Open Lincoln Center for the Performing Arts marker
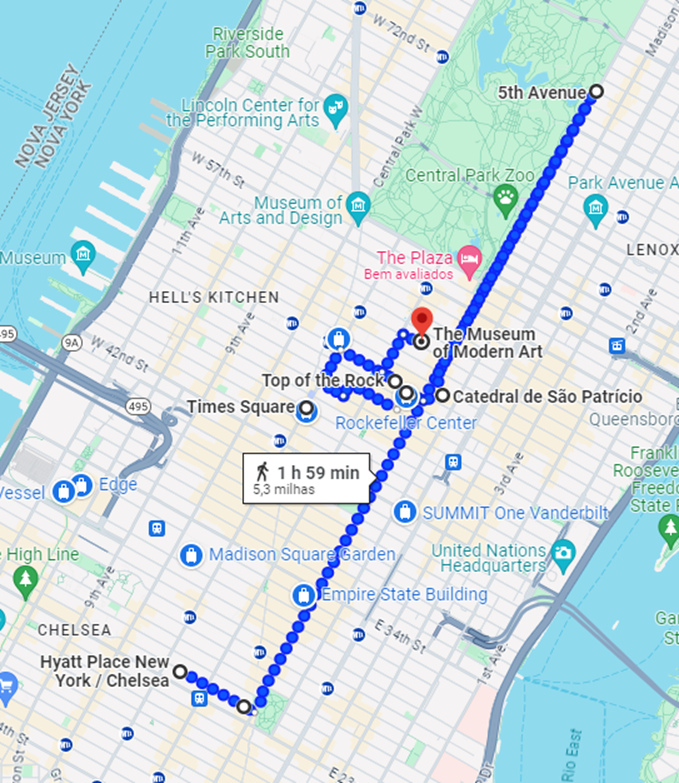Screen dimensions: 679x783 point(336,105)
